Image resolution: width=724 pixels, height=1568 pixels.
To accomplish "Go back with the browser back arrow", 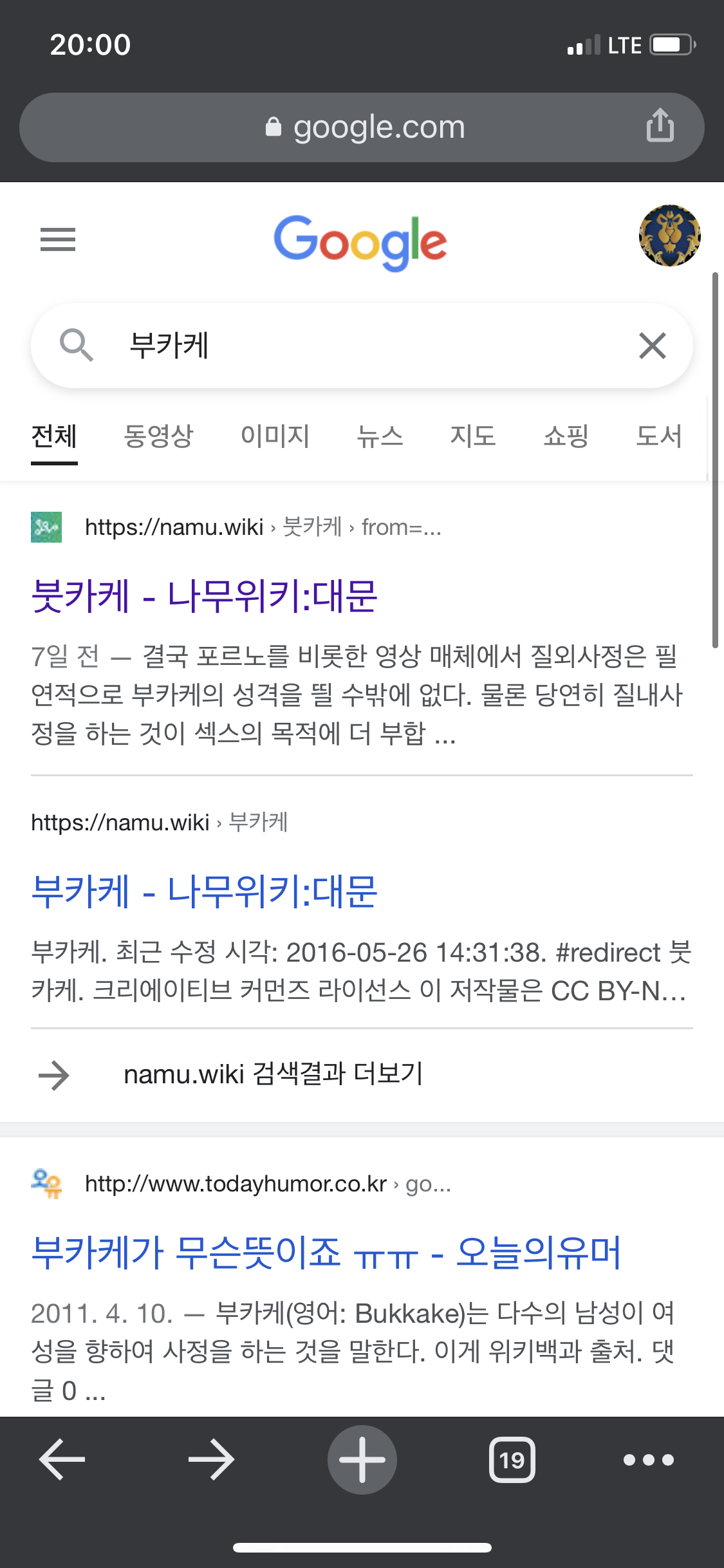I will coord(62,1459).
